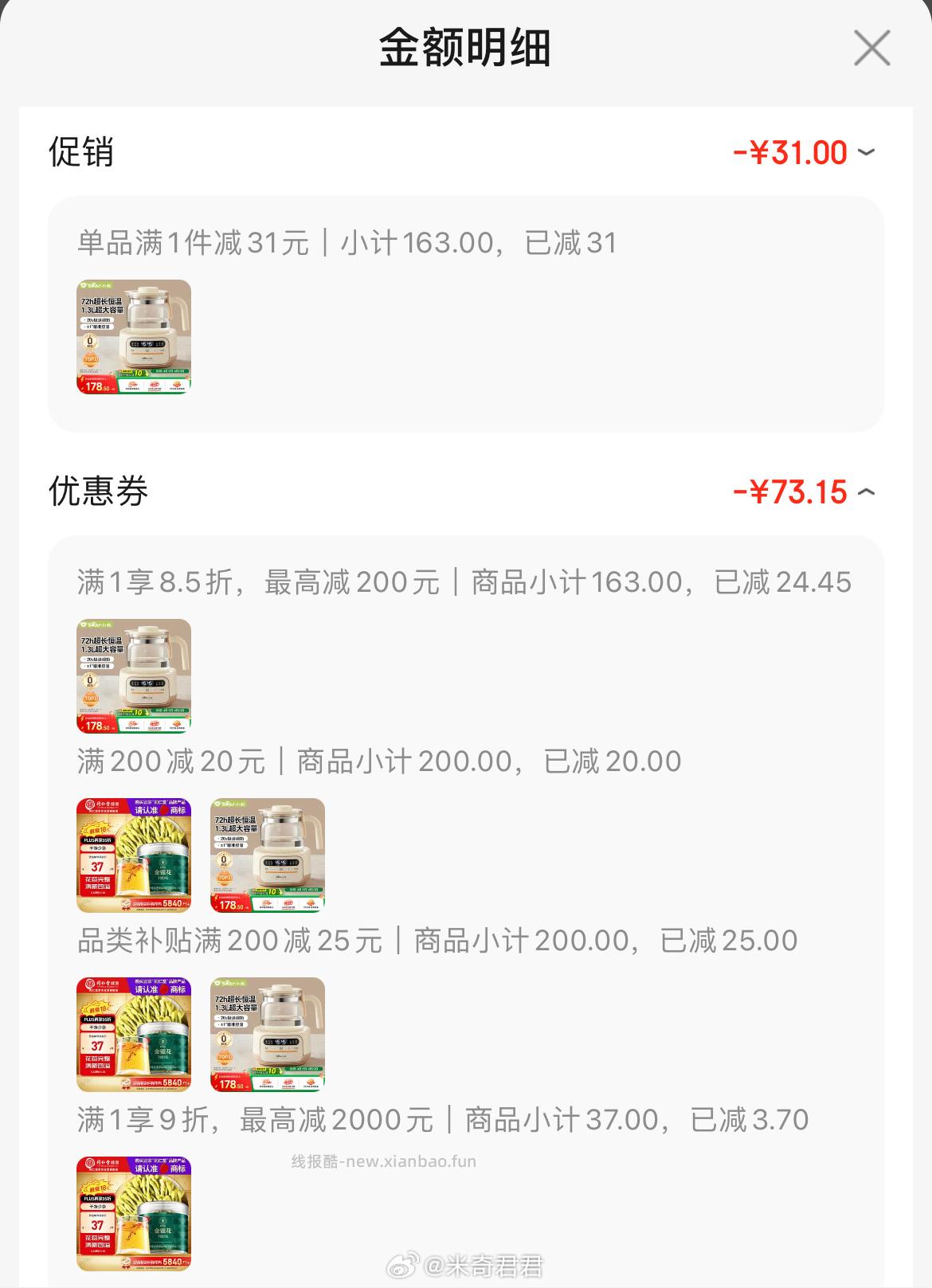The height and width of the screenshot is (1288, 932).
Task: Open the kettle thumbnail under 促销
Action: pyautogui.click(x=134, y=338)
